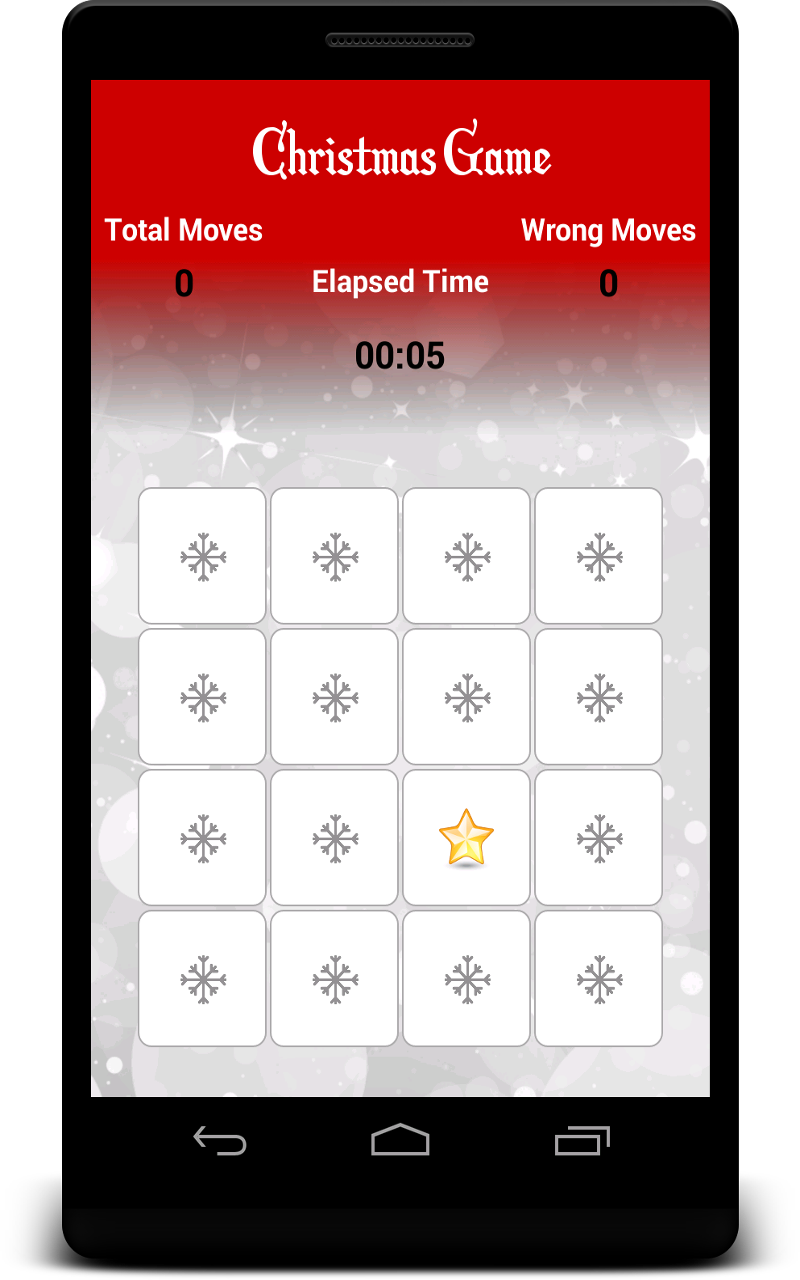Flip the third snowflake card in the second row
800x1280 pixels.
(466, 696)
